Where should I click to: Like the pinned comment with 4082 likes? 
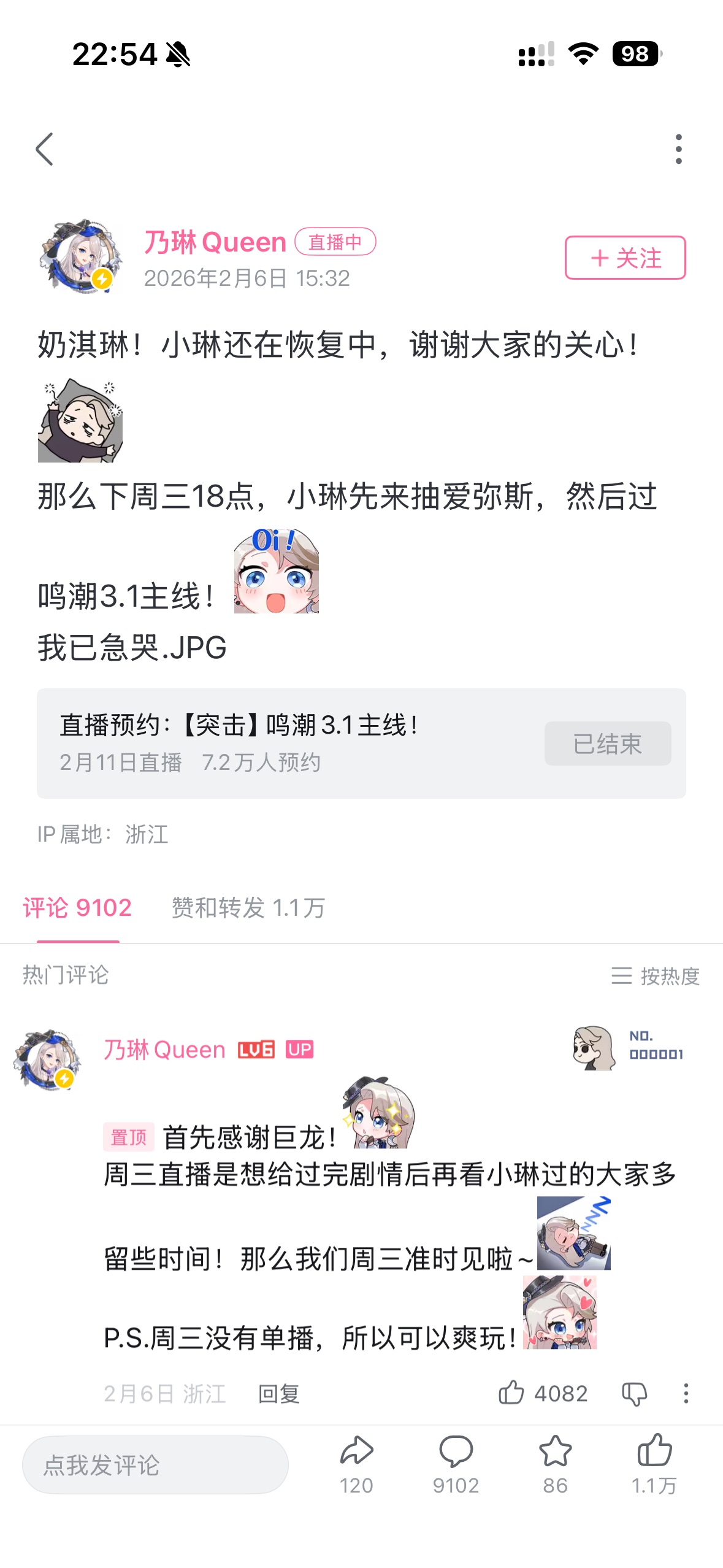(x=511, y=1393)
